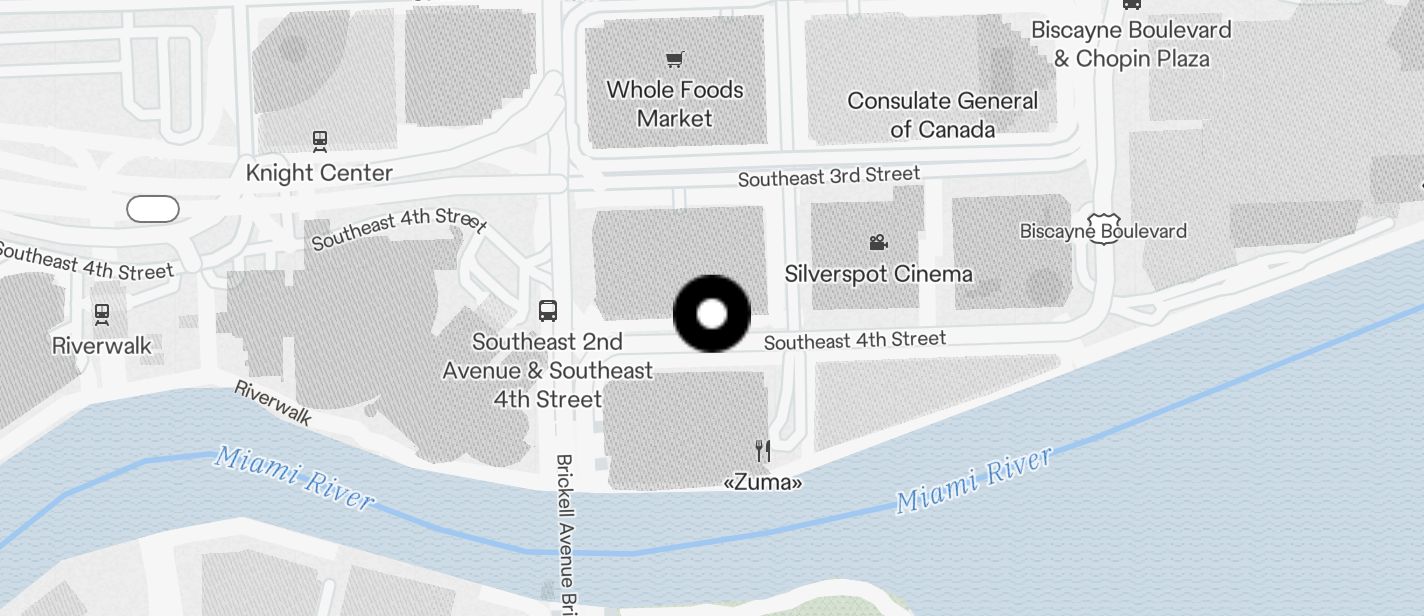The width and height of the screenshot is (1424, 616).
Task: Select the Zuma restaurant marker
Action: (x=763, y=451)
